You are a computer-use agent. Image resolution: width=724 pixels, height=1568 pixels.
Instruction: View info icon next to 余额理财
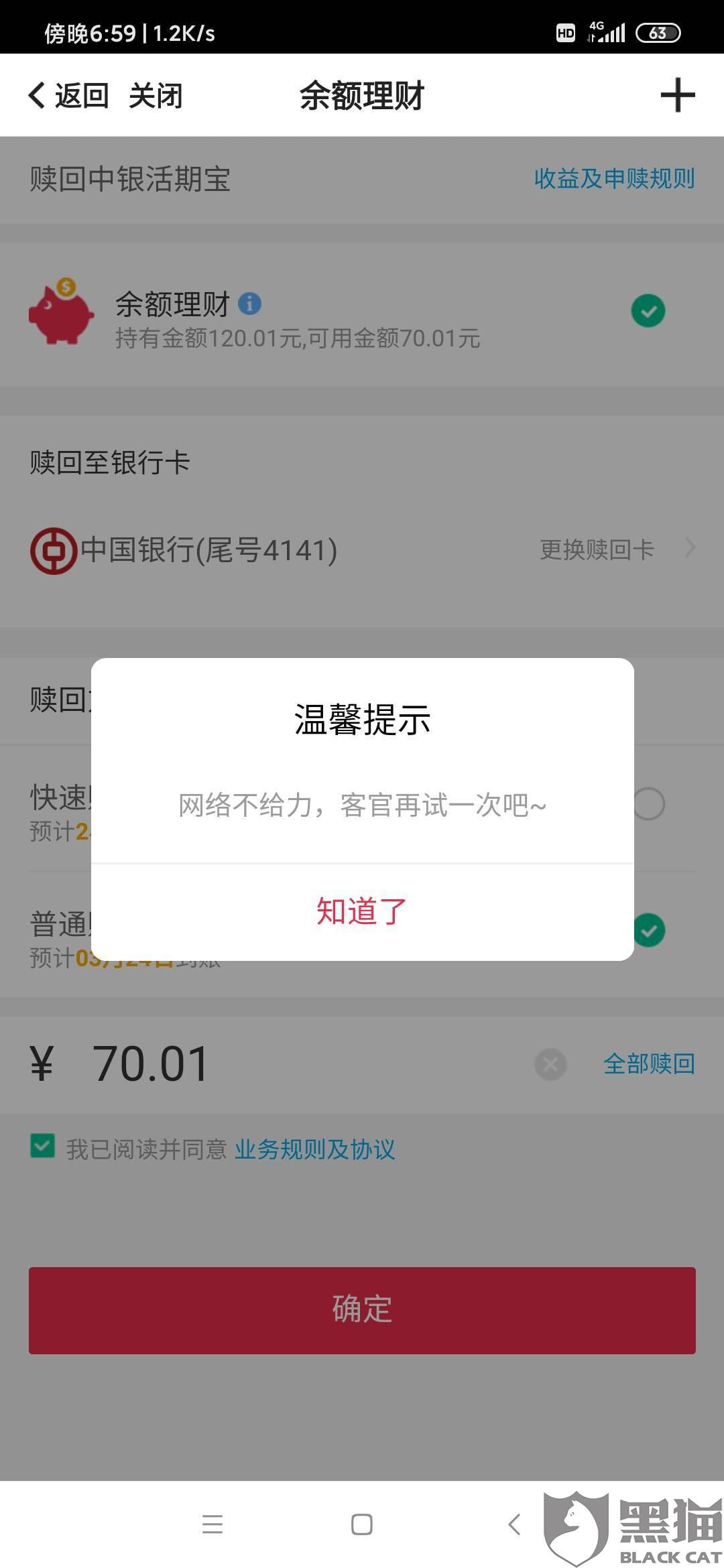coord(250,304)
